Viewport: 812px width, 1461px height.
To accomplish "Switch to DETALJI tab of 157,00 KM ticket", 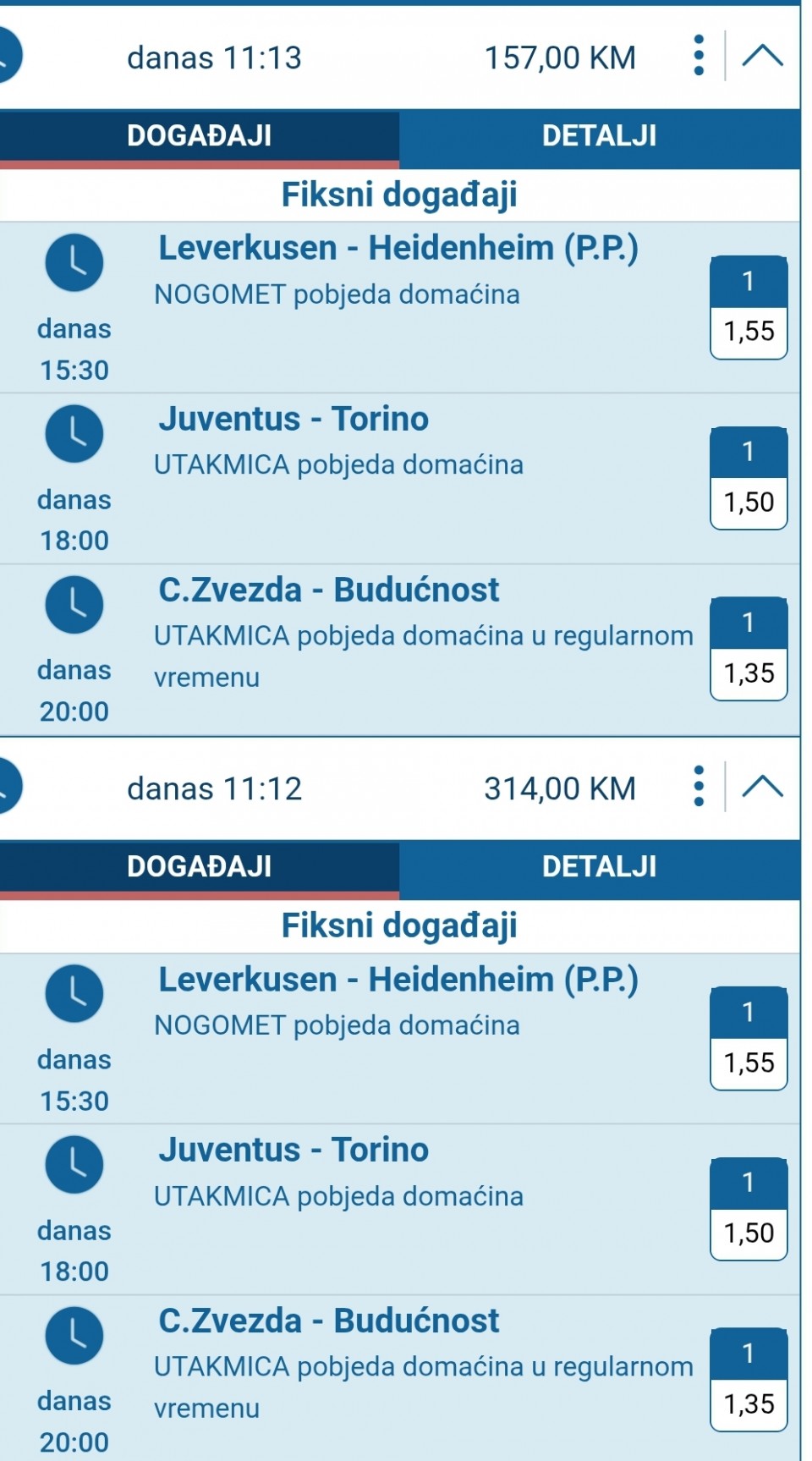I will [599, 136].
